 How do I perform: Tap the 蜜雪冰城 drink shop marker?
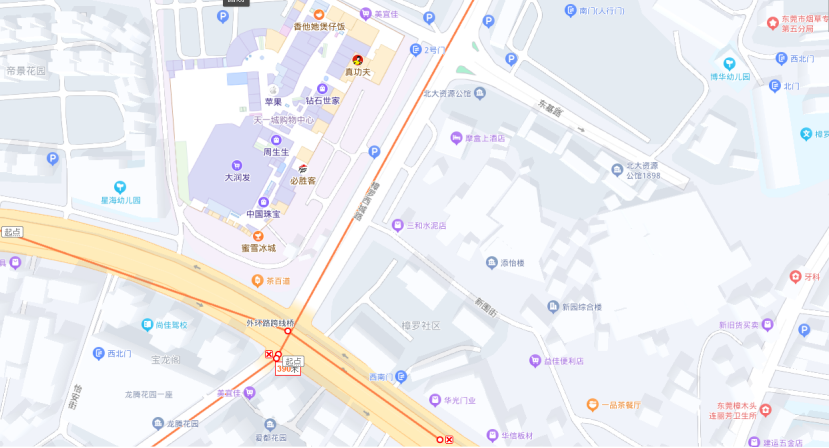point(258,236)
